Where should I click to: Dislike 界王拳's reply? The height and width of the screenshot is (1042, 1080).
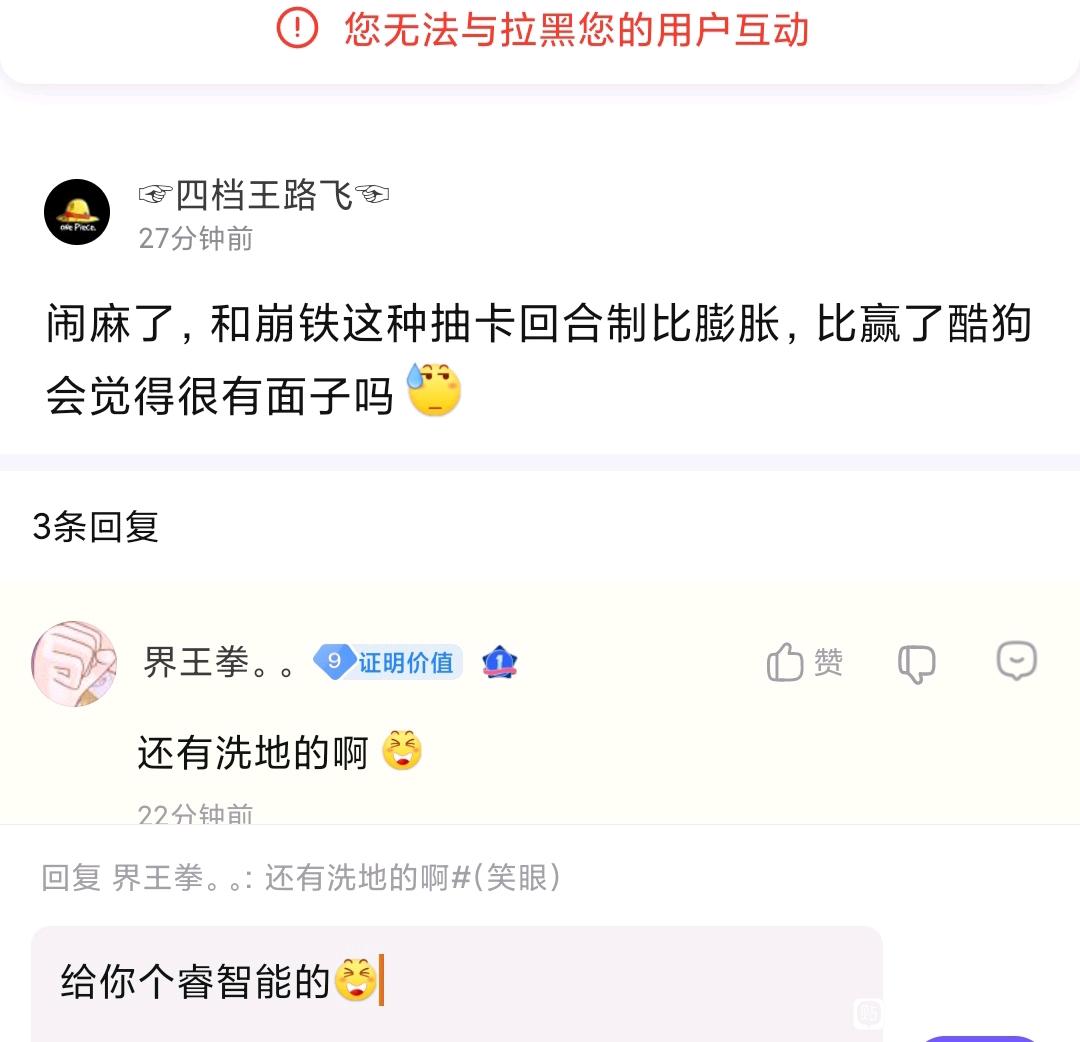point(916,664)
